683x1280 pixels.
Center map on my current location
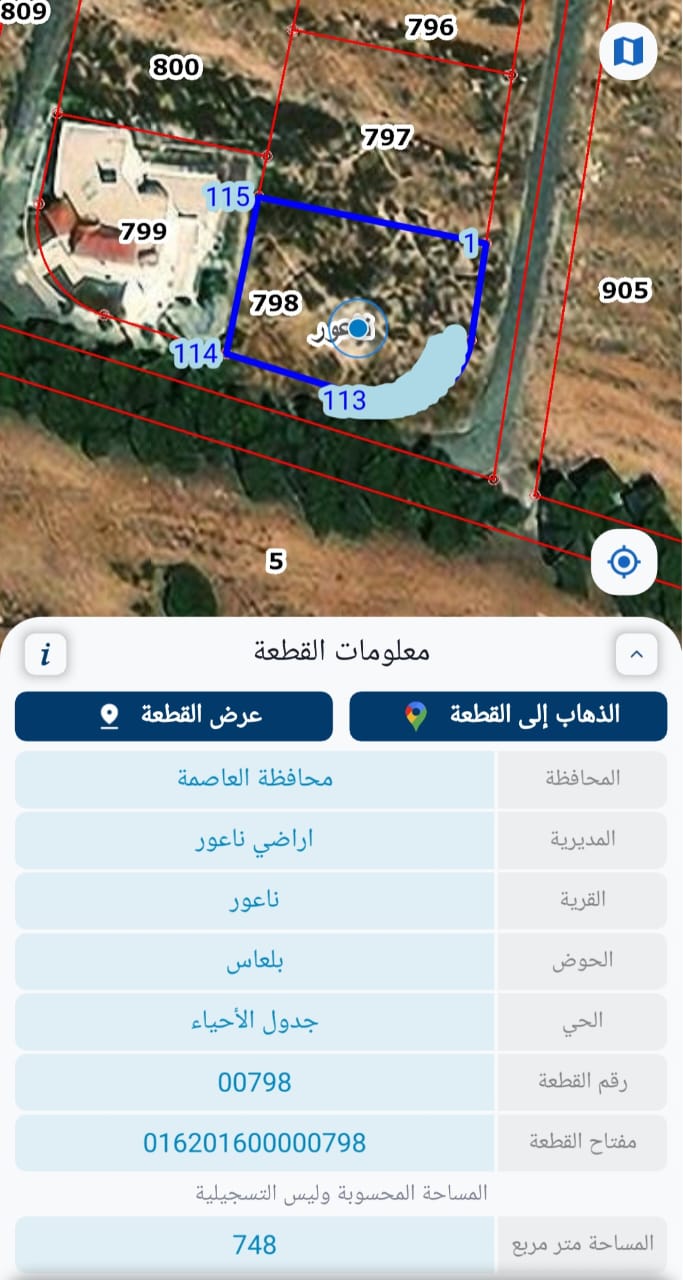[x=624, y=562]
